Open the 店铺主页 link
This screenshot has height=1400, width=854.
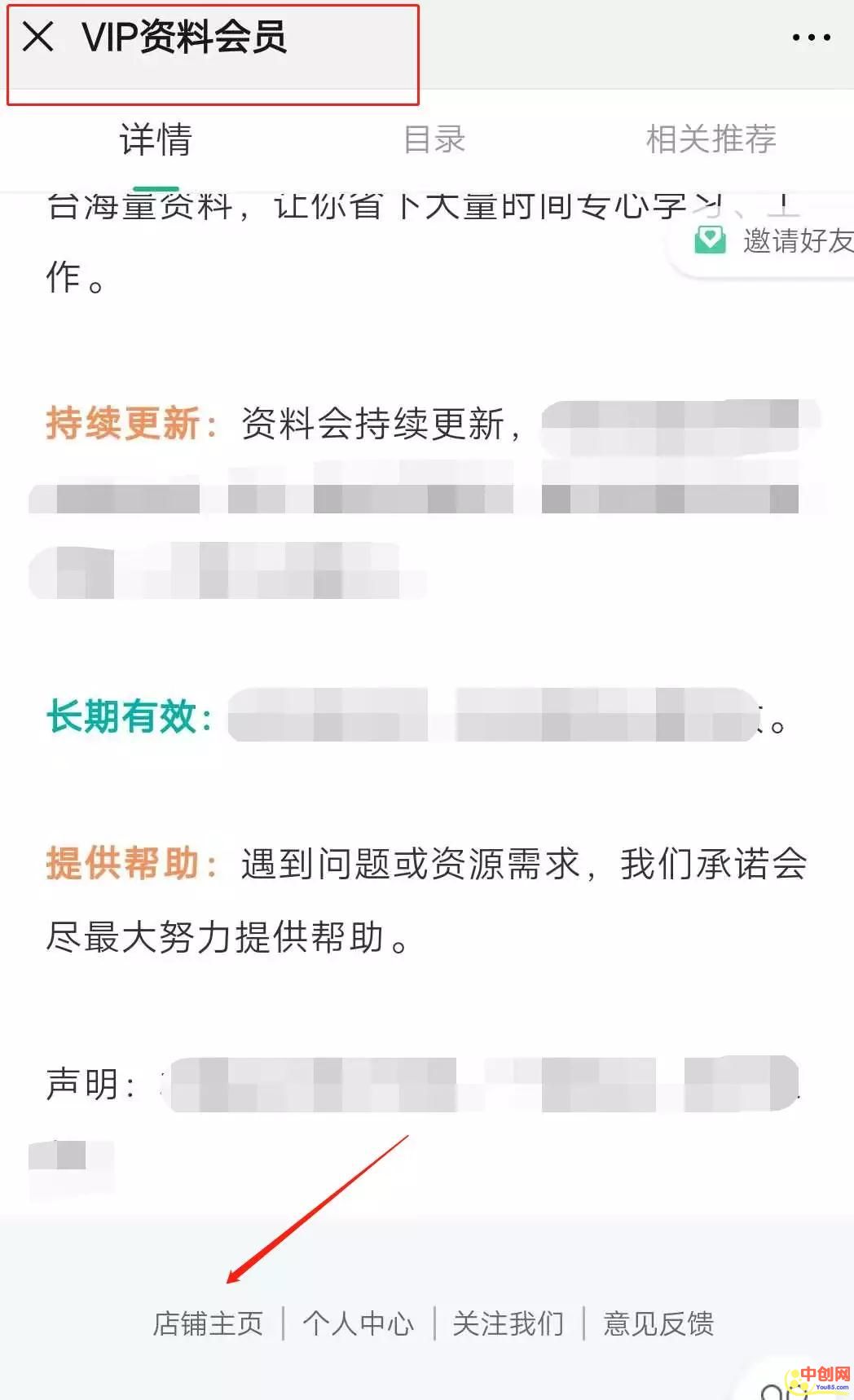pos(209,1323)
